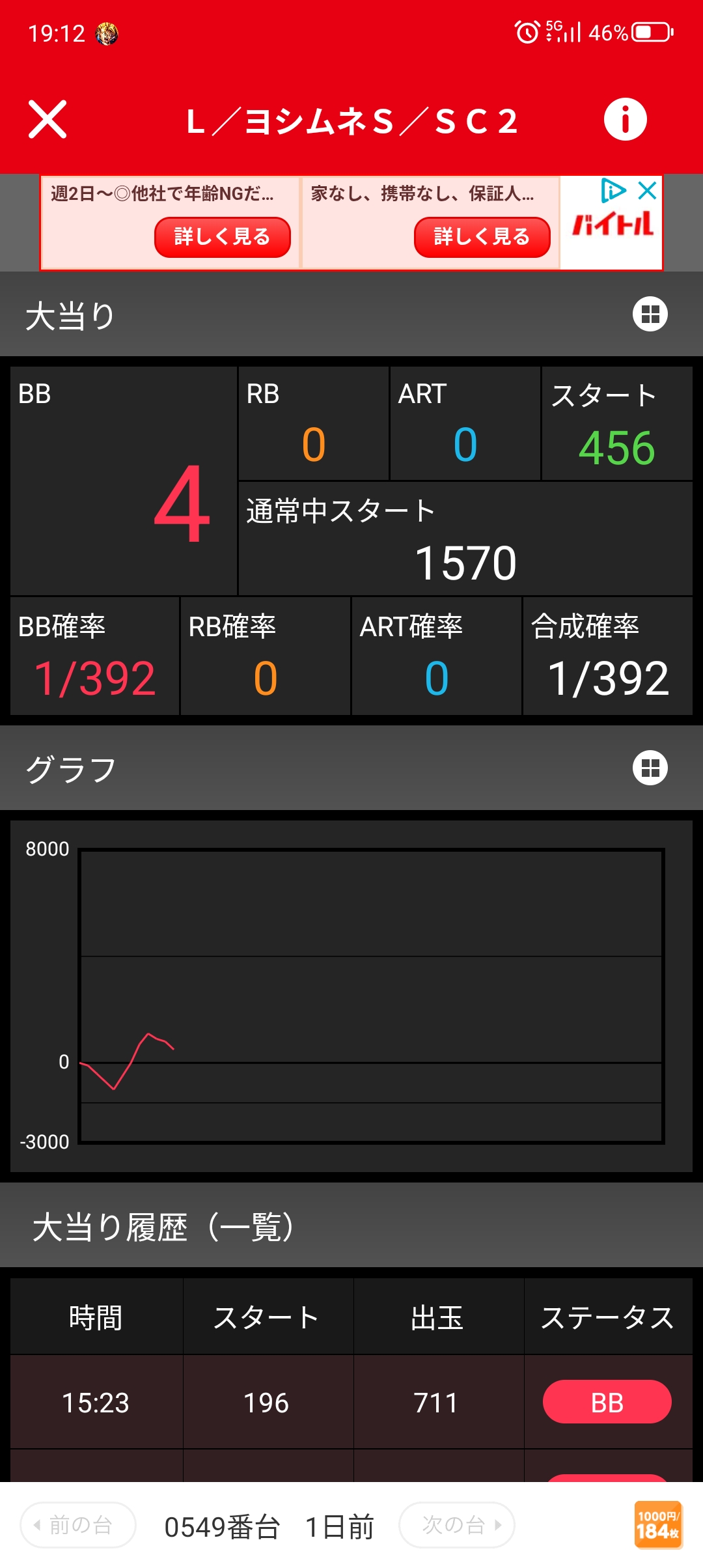
Task: Switch the 大当り section layout grid icon
Action: 650,315
